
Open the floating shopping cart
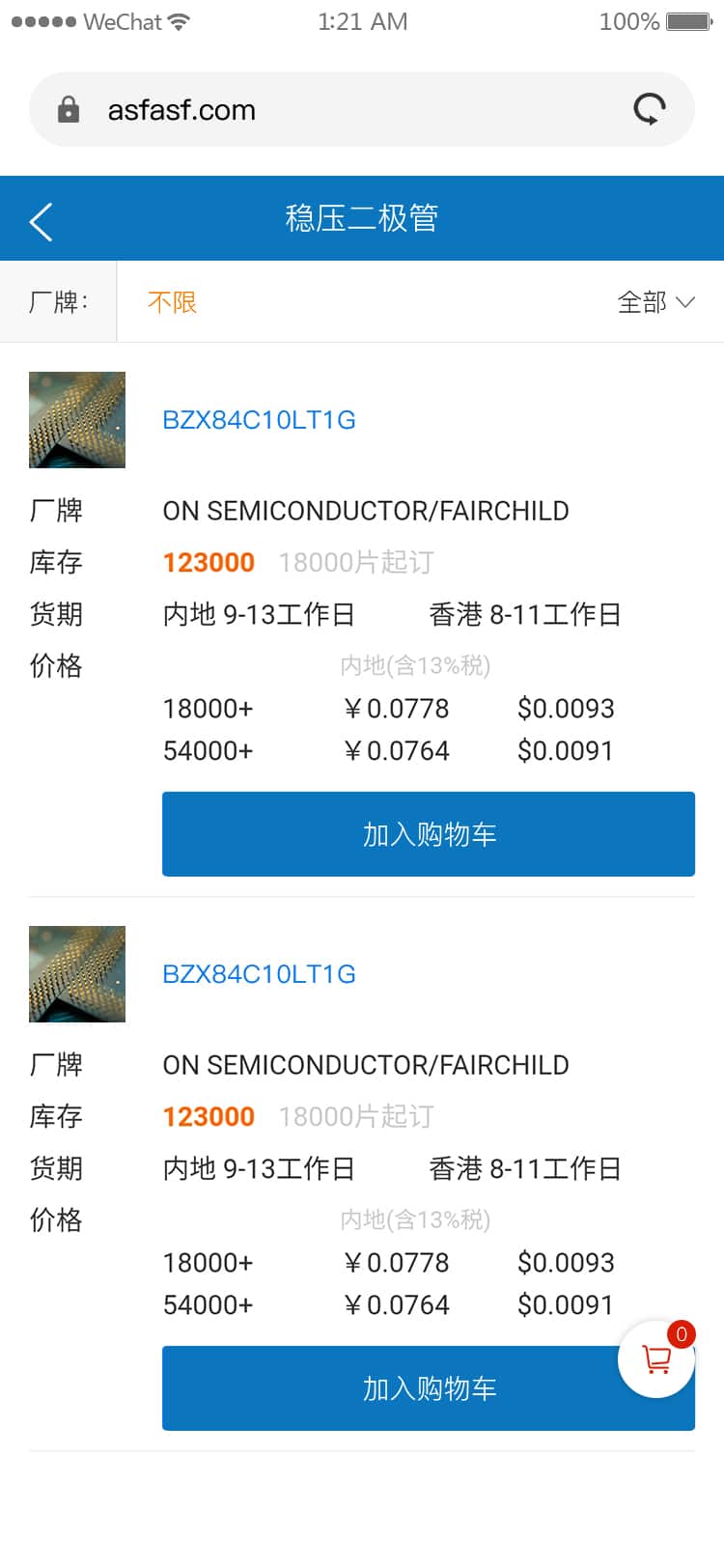656,1359
